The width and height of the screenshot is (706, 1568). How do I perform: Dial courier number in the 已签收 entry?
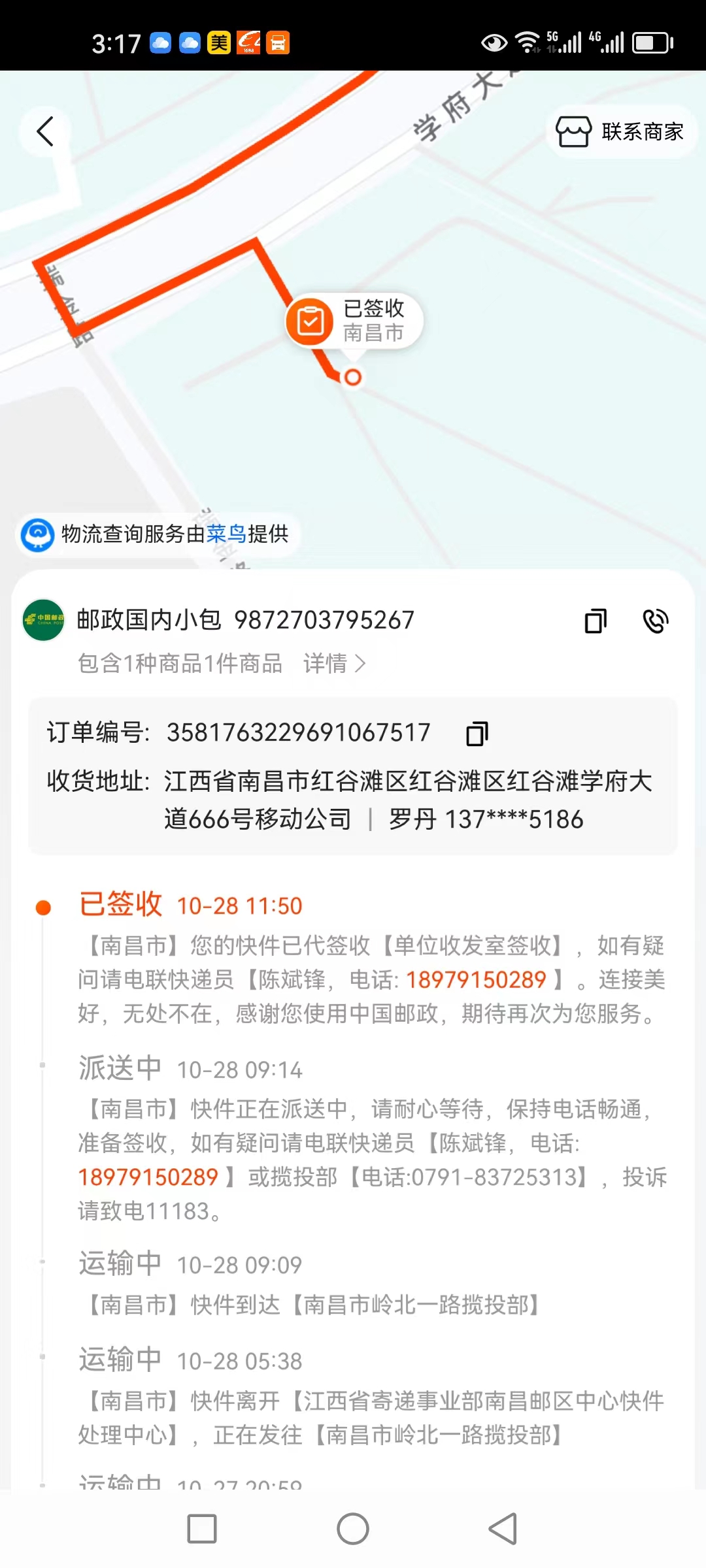click(x=476, y=979)
